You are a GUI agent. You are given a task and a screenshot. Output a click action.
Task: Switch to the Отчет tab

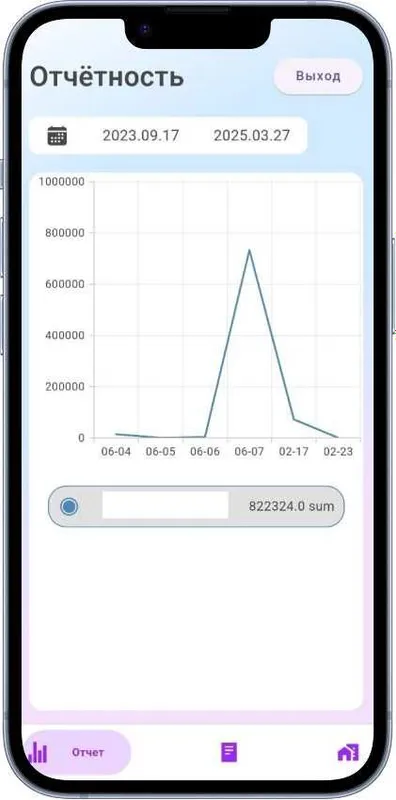[77, 752]
